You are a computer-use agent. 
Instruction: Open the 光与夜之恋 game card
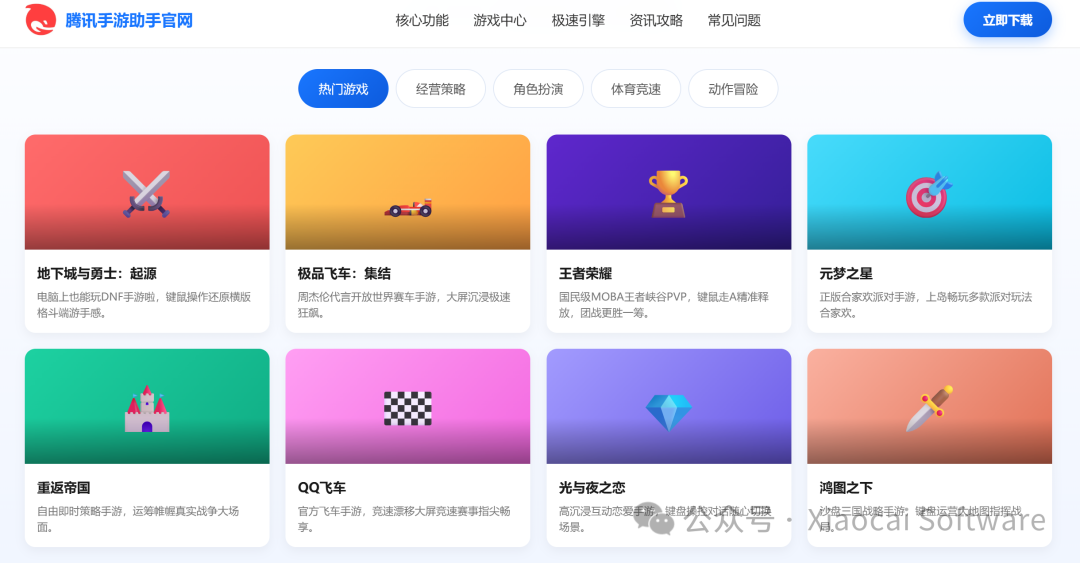click(x=669, y=448)
